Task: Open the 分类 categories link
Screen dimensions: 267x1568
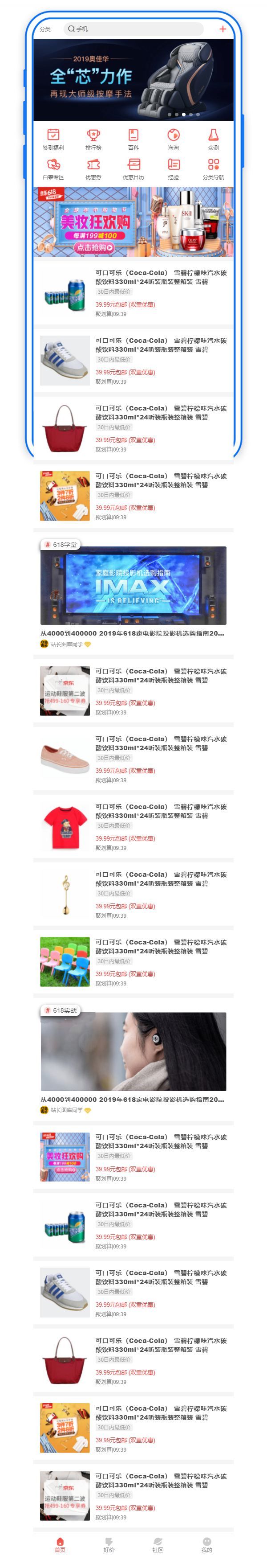Action: pyautogui.click(x=46, y=29)
